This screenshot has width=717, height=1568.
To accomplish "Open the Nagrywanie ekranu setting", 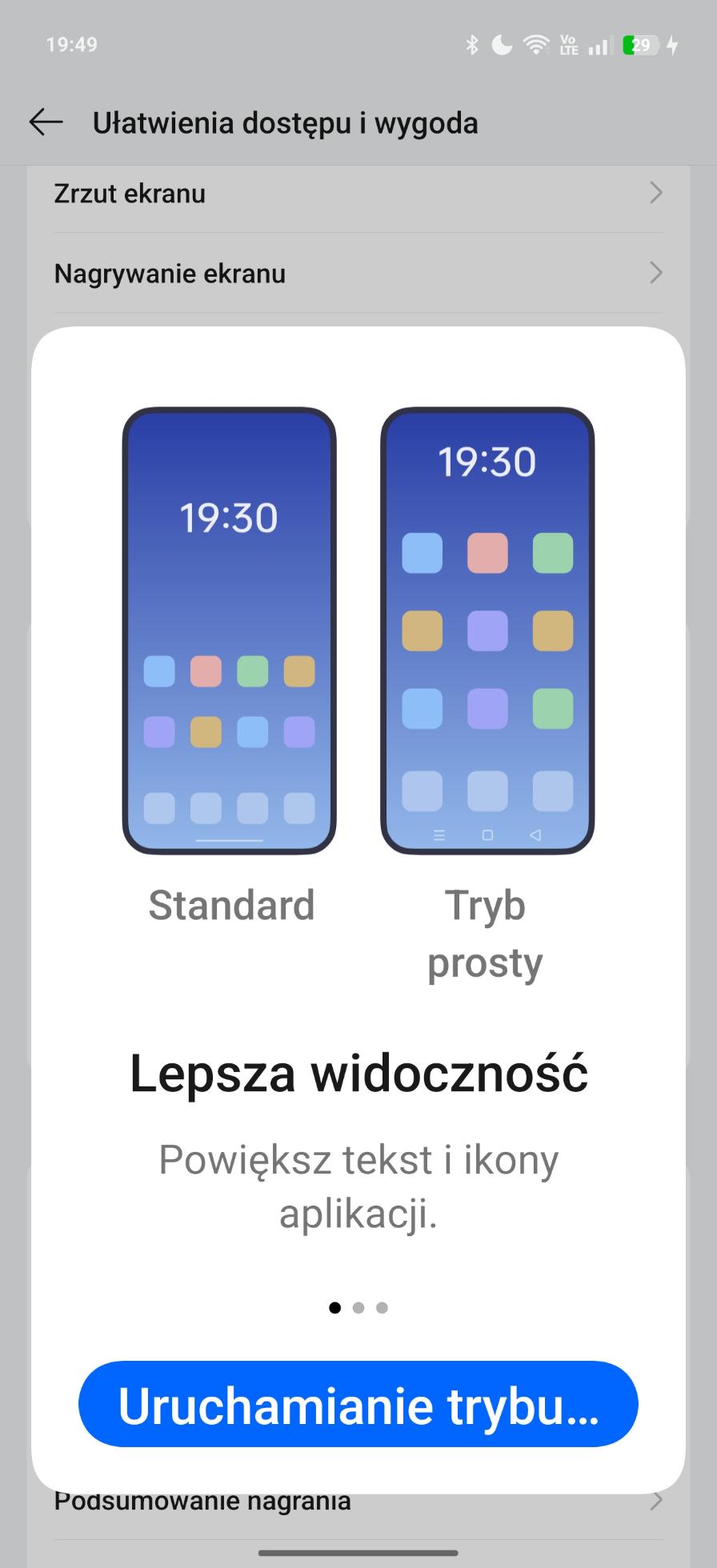I will tap(358, 274).
